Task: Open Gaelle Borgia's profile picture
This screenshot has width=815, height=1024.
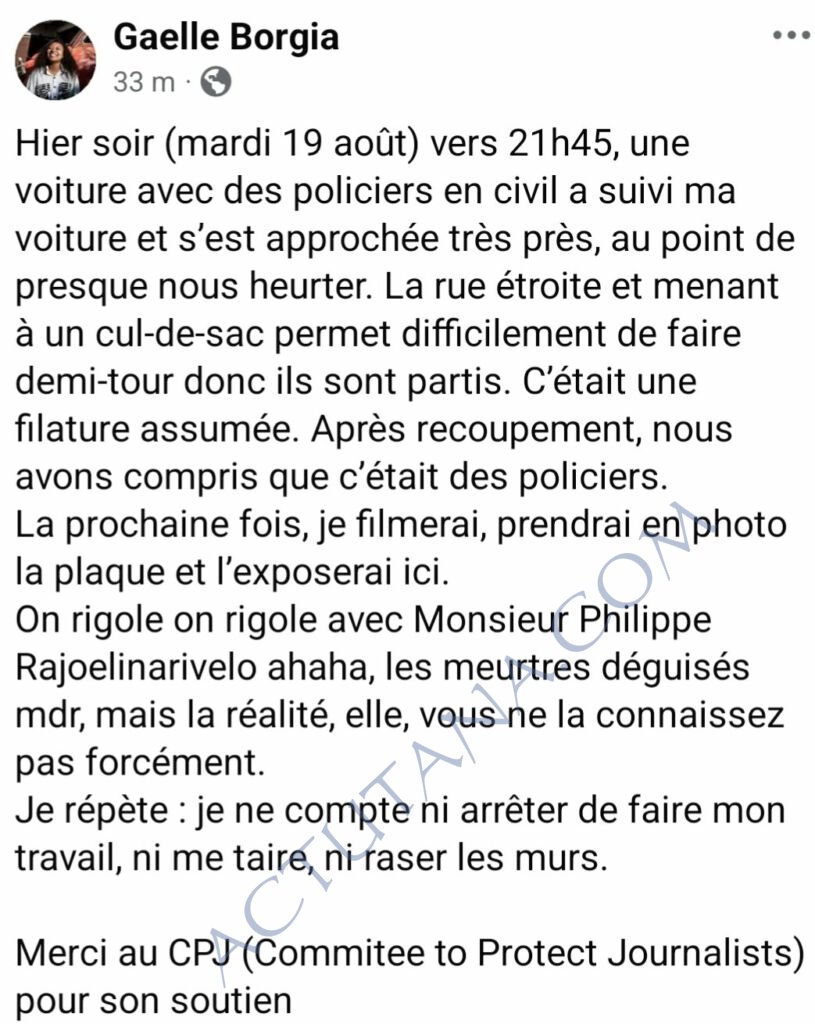Action: (x=55, y=59)
